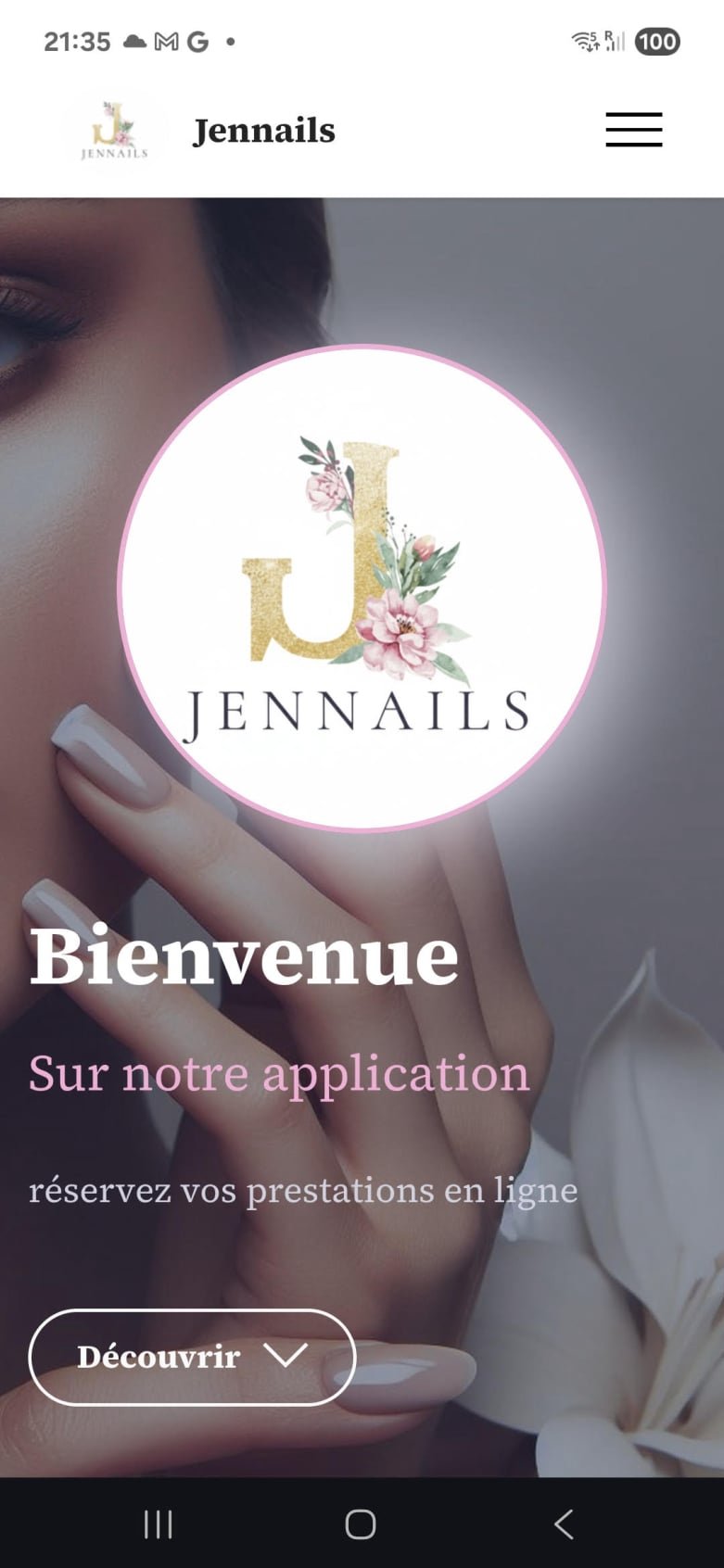Viewport: 724px width, 1568px height.
Task: Open the Jennails header home link
Action: [263, 131]
